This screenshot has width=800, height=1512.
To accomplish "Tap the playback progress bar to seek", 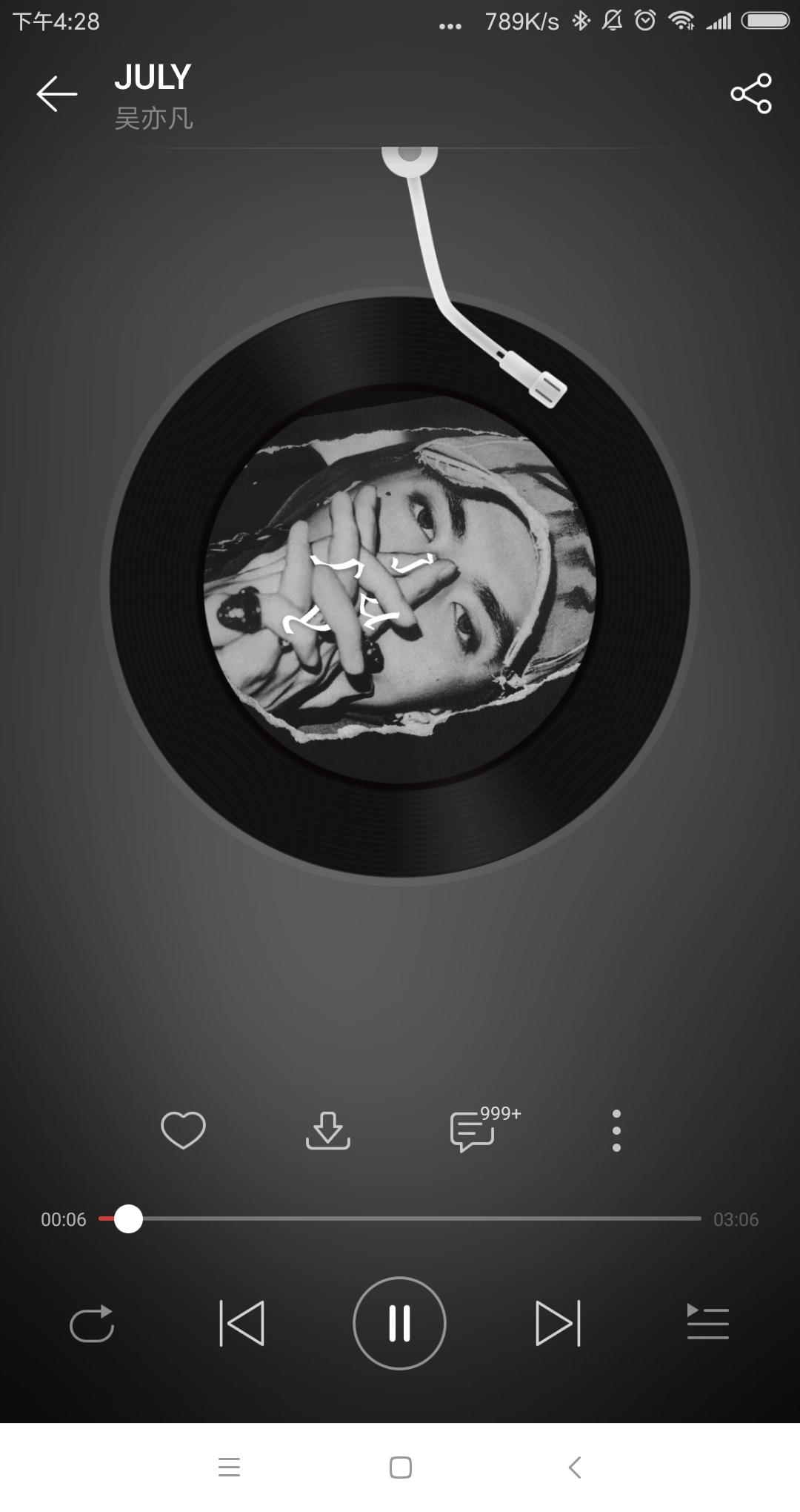I will 415,1218.
